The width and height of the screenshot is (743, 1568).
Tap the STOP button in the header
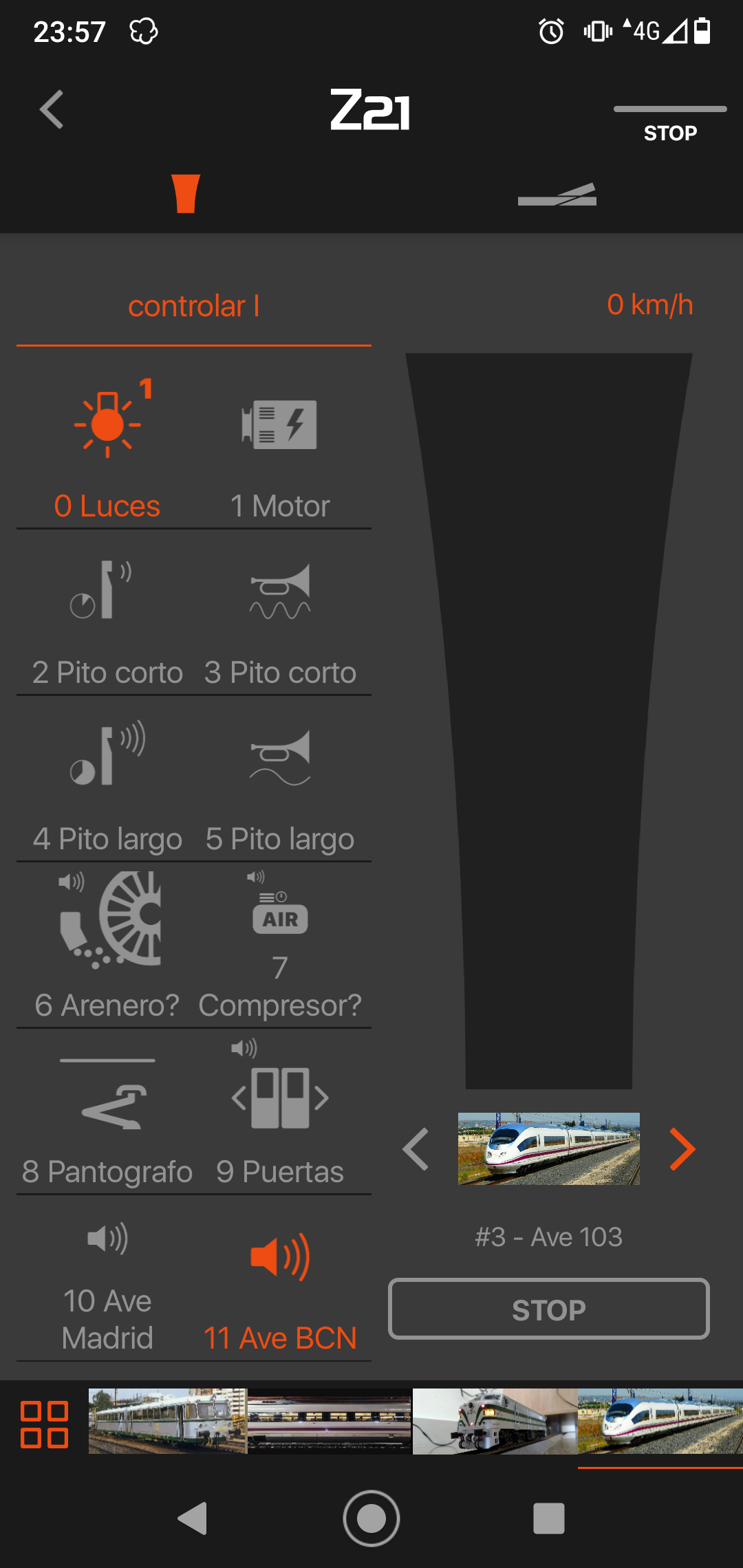click(670, 125)
